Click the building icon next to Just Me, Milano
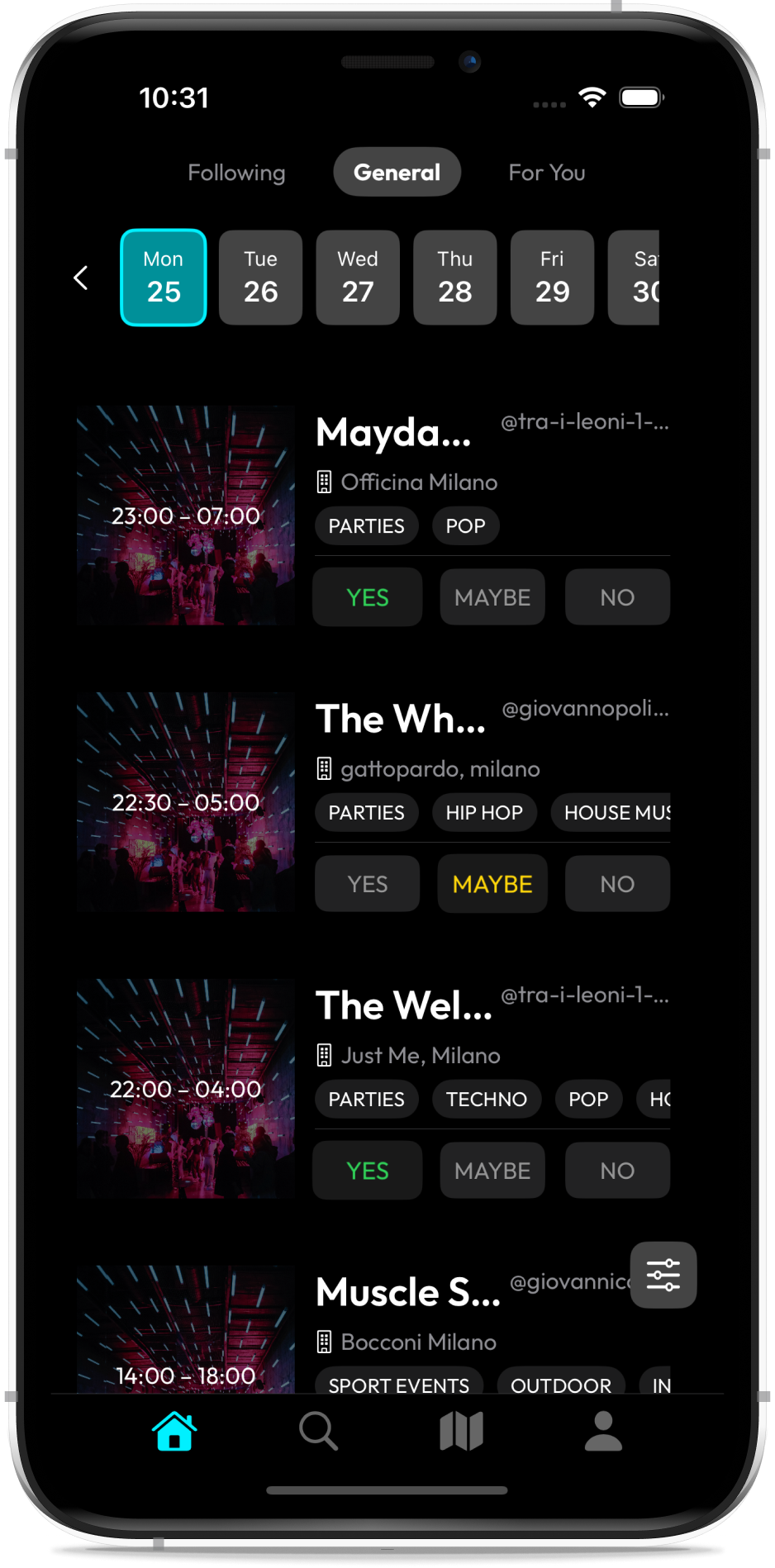Screen dimensions: 775x1568 click(x=324, y=1054)
